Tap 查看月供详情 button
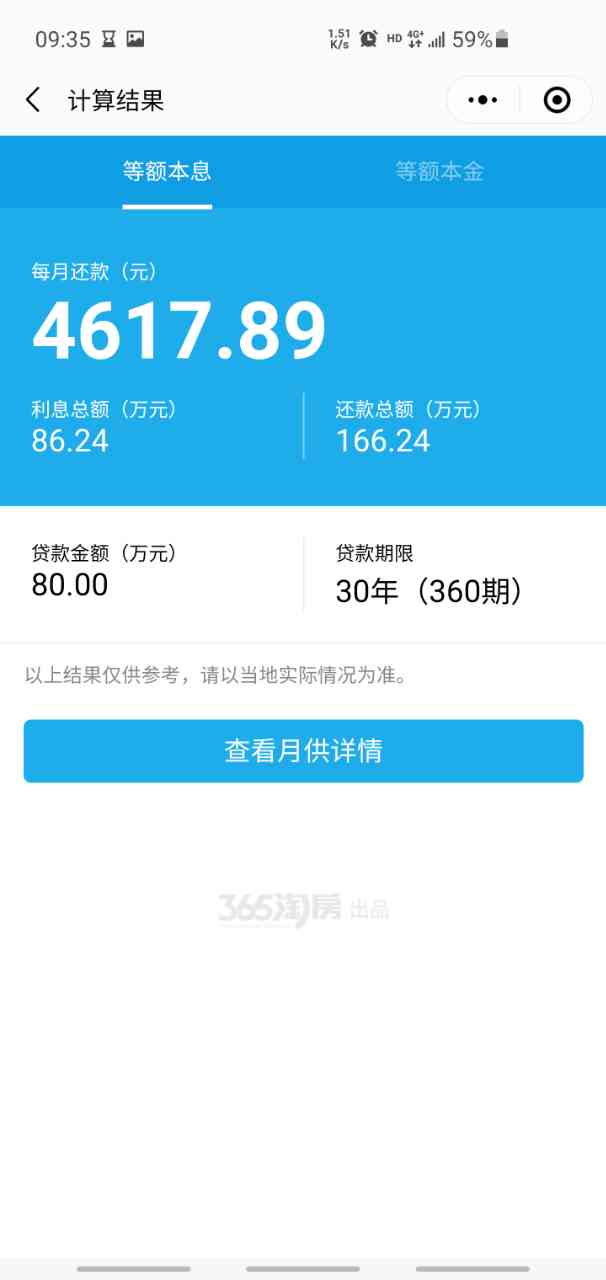Viewport: 606px width, 1280px height. [303, 751]
